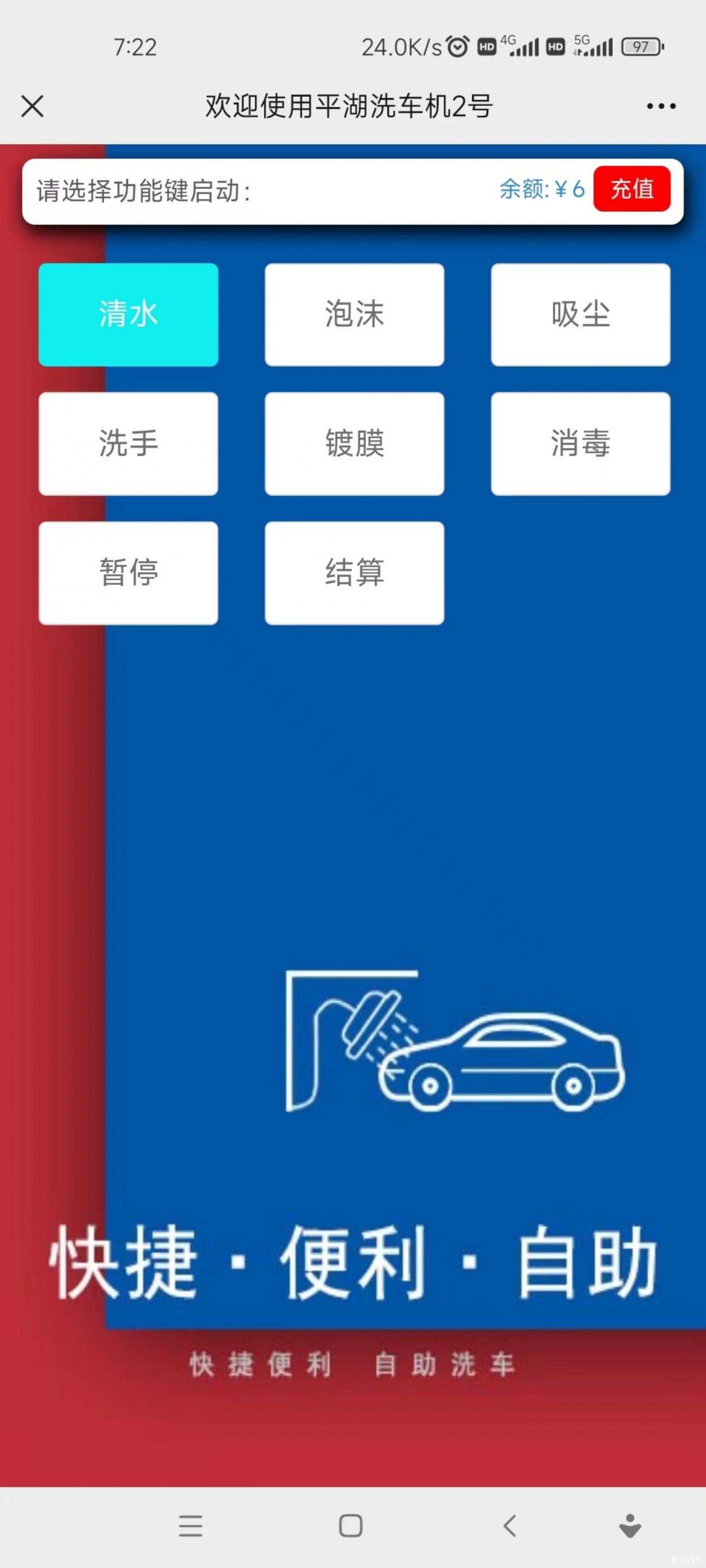Tap 充值 to recharge the balance
The image size is (706, 1568).
pyautogui.click(x=632, y=189)
